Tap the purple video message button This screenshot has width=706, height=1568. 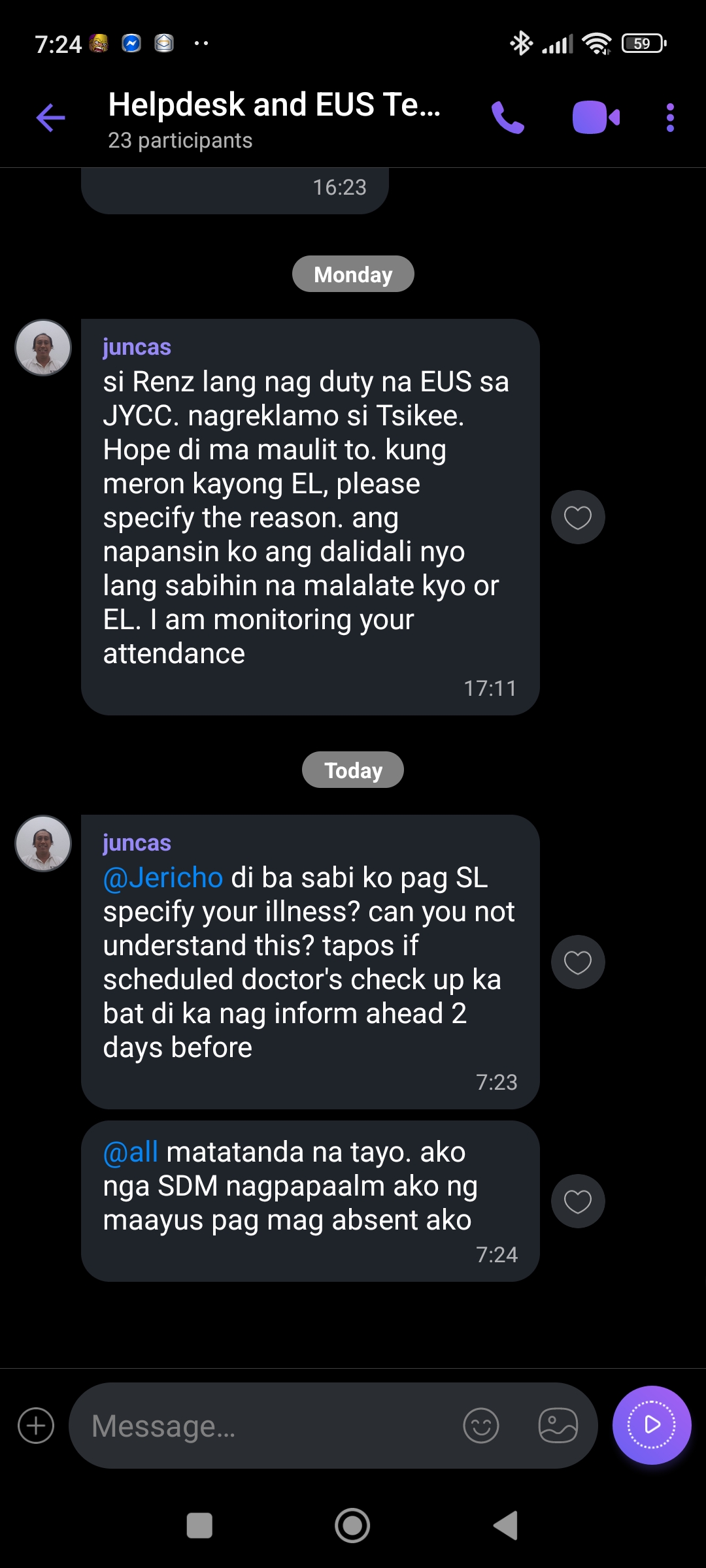coord(652,1425)
